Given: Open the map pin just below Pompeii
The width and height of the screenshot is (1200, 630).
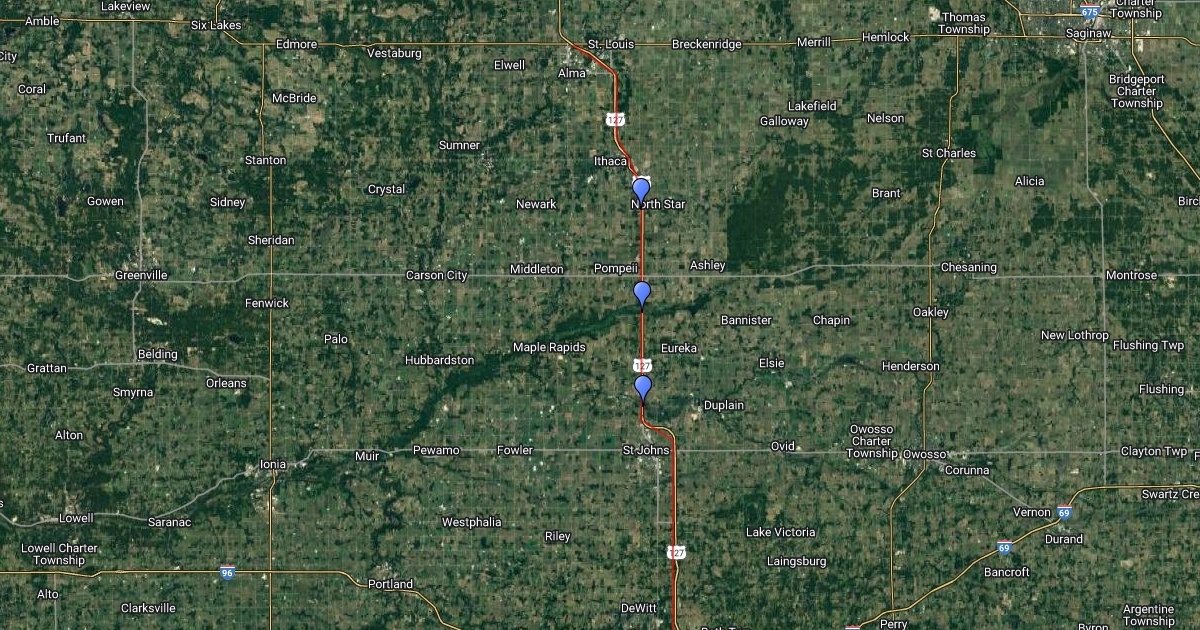Looking at the screenshot, I should (x=642, y=293).
